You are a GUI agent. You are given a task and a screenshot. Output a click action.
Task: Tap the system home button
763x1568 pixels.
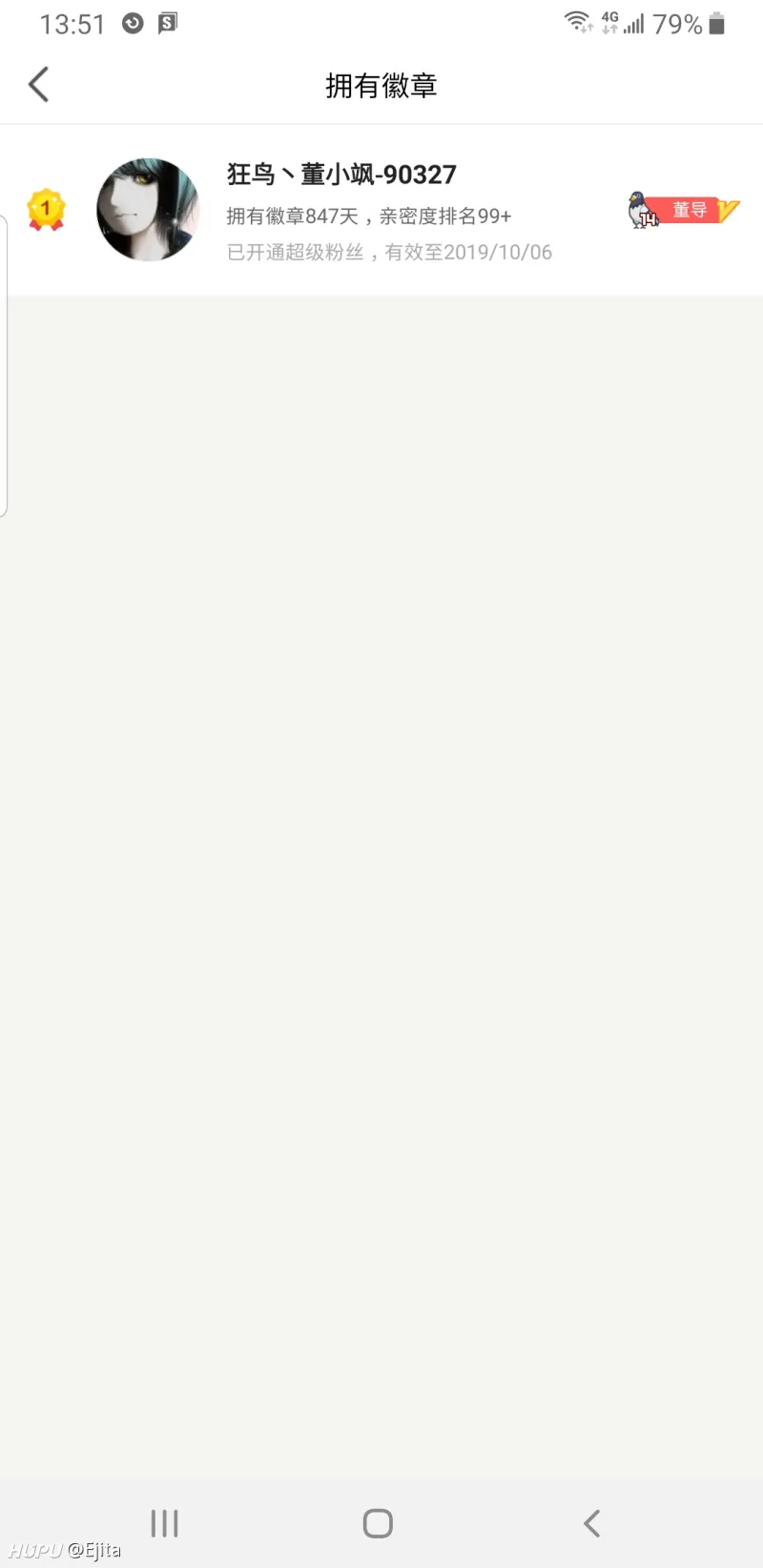[x=378, y=1523]
